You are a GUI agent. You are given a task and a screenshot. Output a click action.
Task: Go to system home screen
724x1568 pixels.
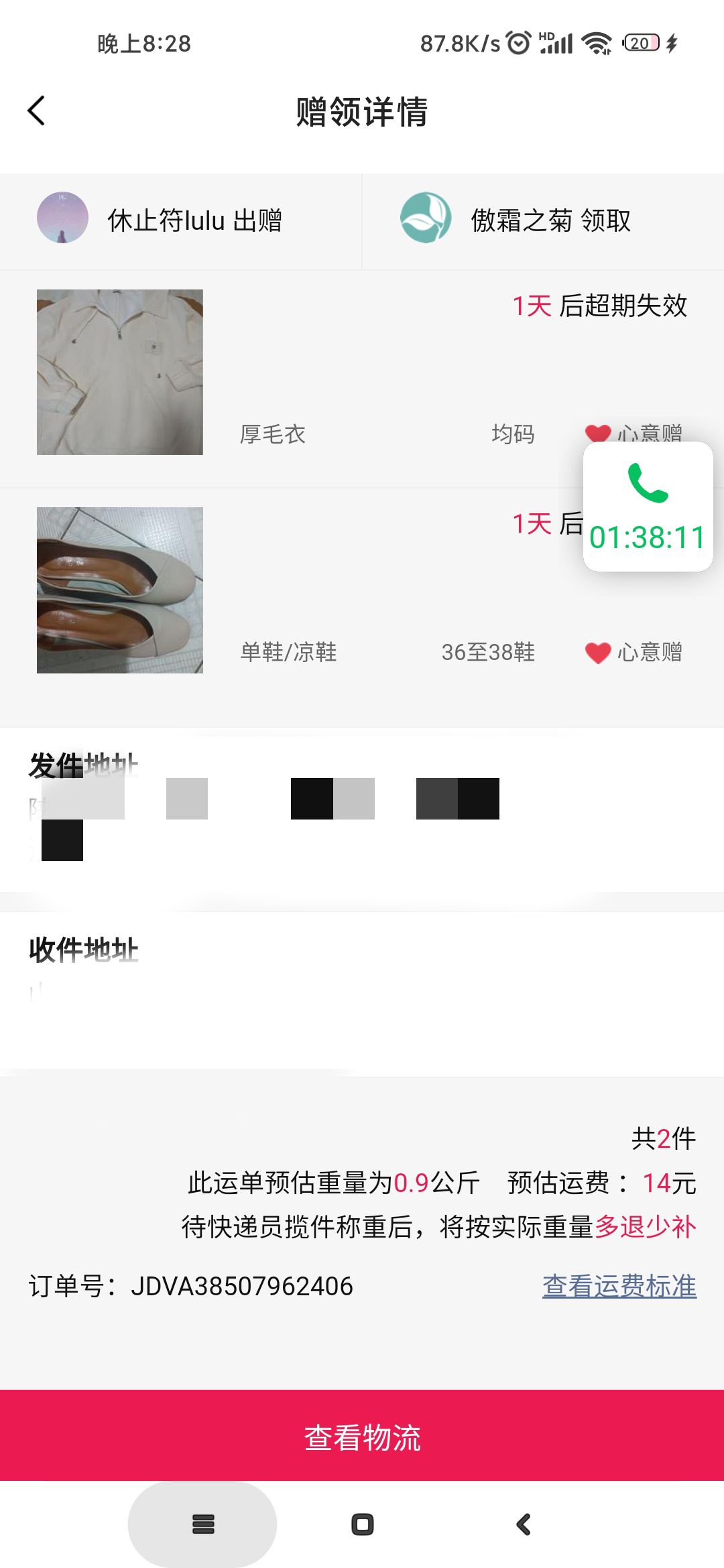point(362,1524)
